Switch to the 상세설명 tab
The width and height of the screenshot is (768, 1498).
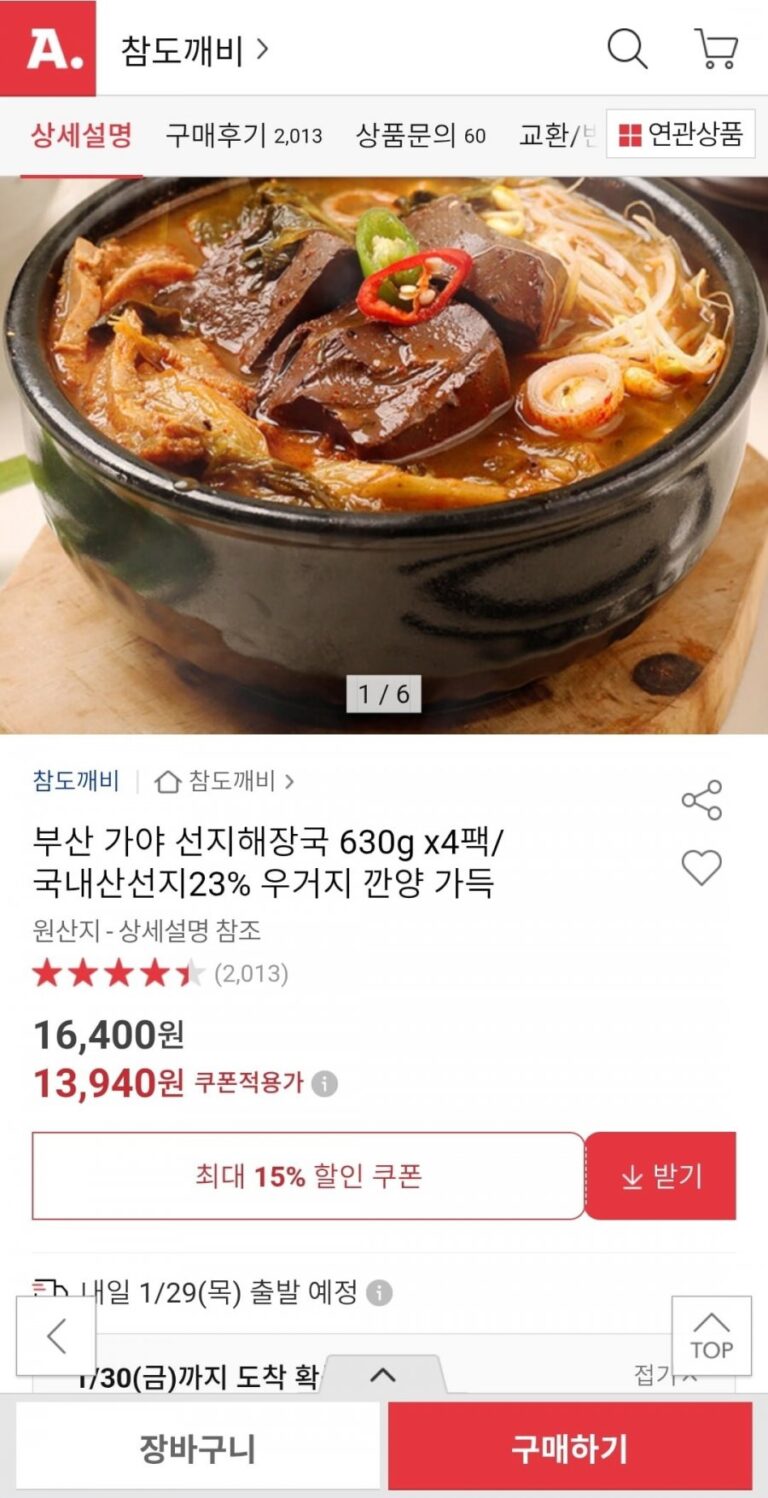click(x=81, y=135)
